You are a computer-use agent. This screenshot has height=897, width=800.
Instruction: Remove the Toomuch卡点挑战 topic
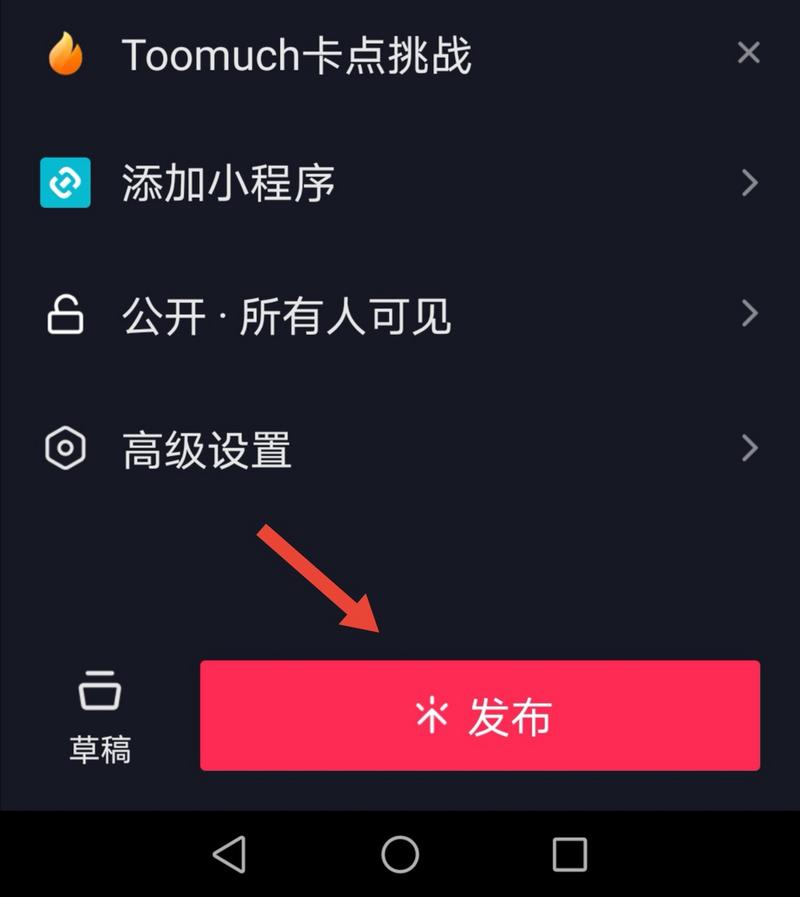(x=748, y=53)
